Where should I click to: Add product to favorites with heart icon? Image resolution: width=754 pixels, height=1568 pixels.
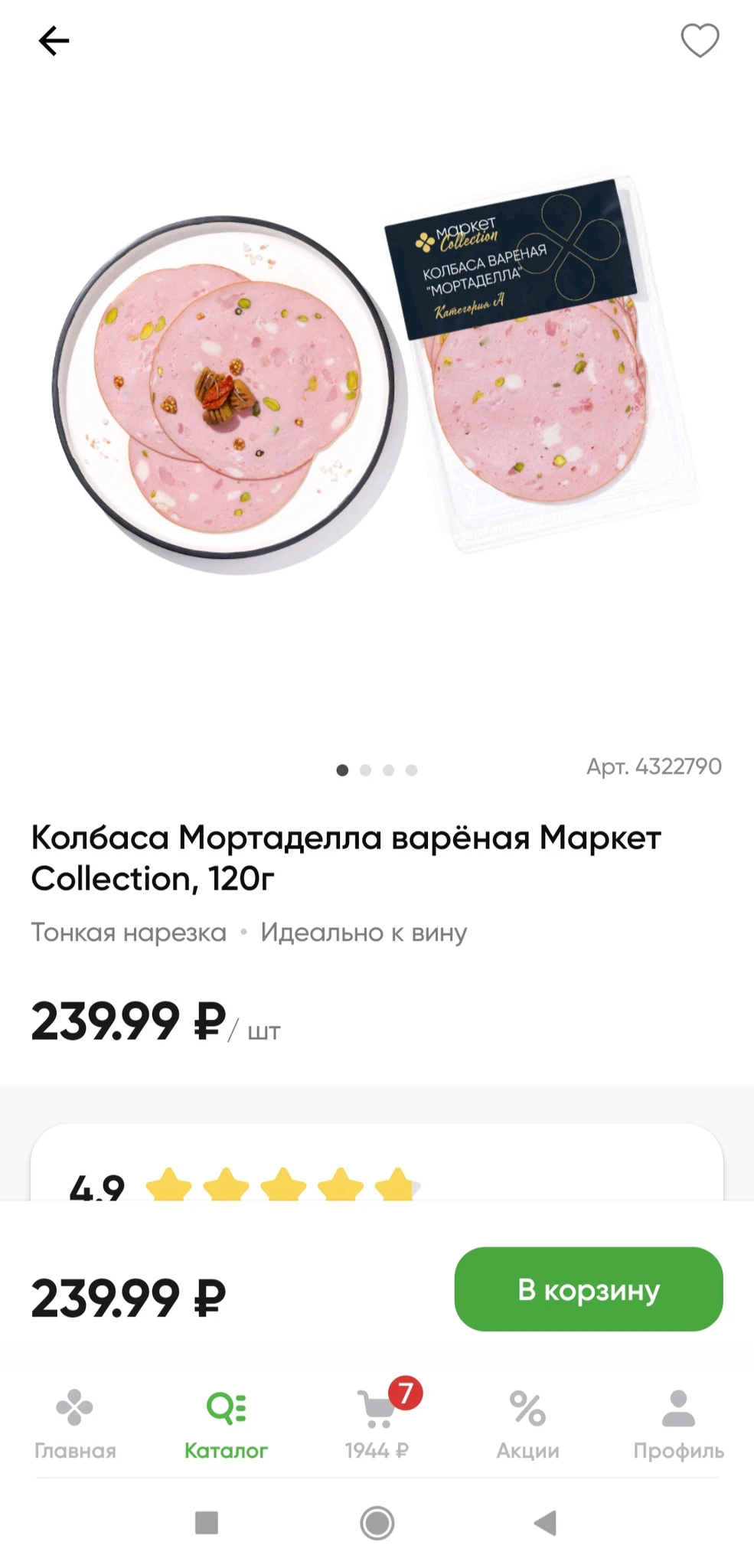pos(700,41)
